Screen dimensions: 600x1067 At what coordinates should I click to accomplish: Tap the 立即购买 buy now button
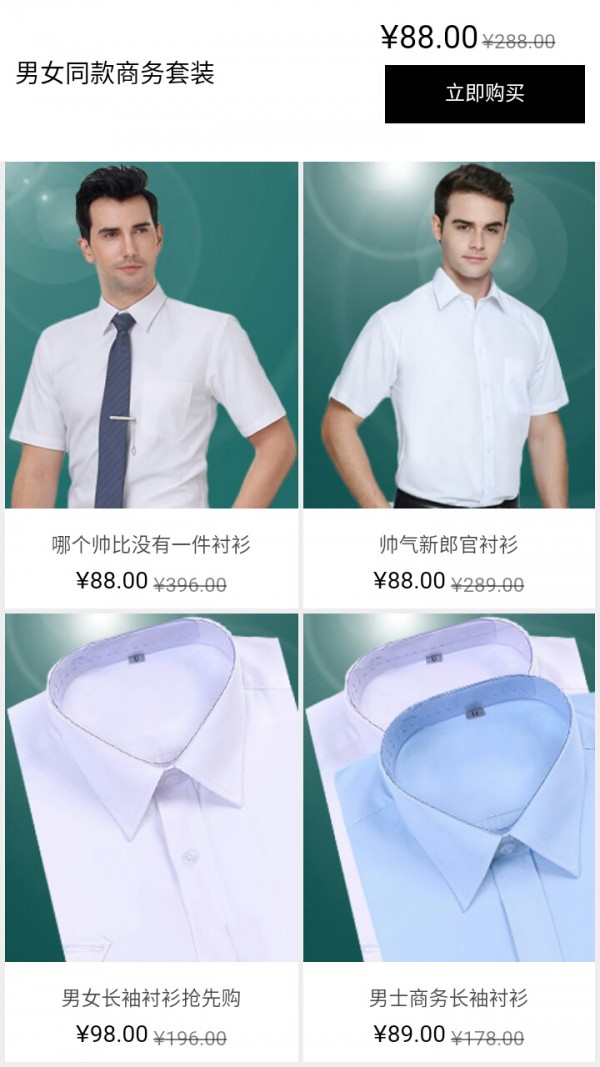pyautogui.click(x=485, y=94)
